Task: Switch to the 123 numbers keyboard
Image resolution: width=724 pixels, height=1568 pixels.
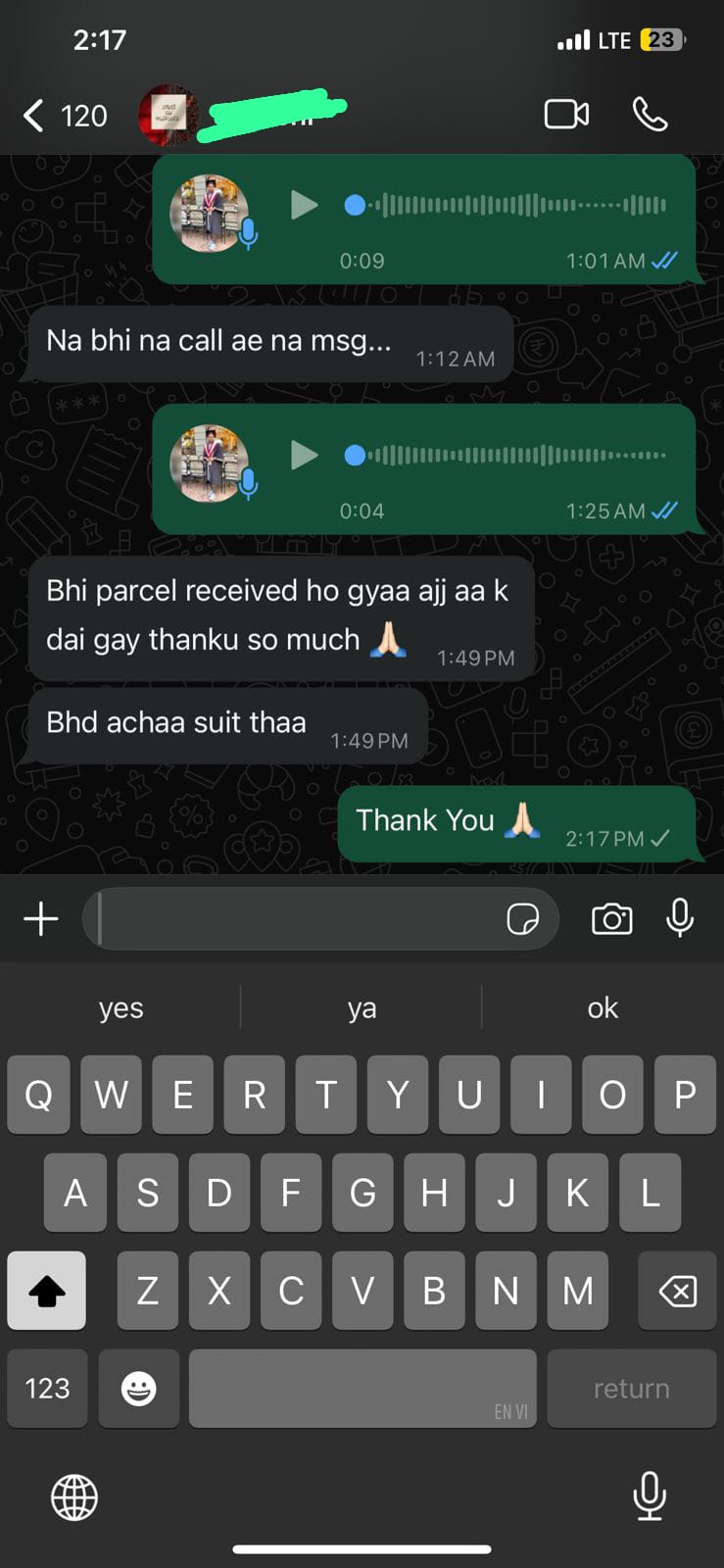Action: pos(47,1388)
